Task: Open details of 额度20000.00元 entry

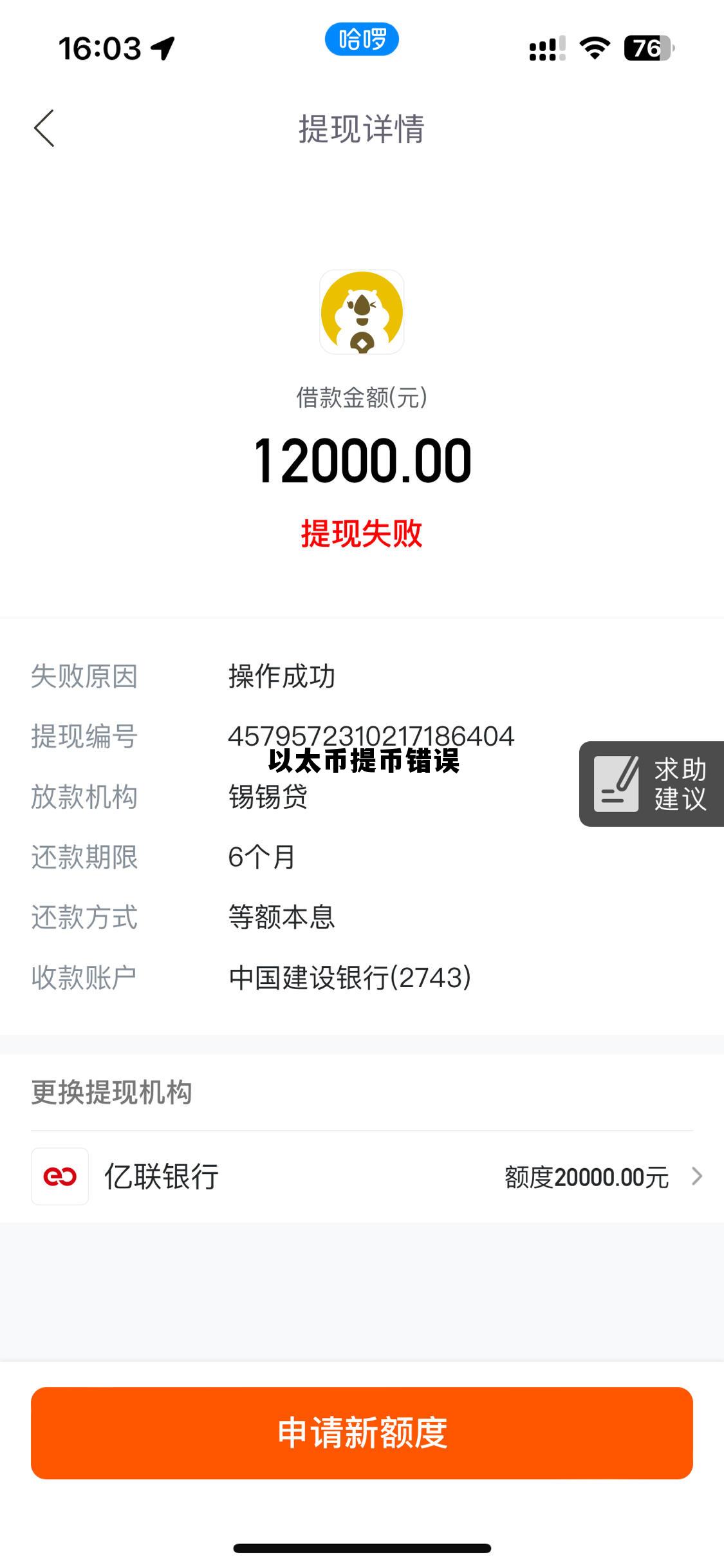Action: click(x=584, y=1176)
